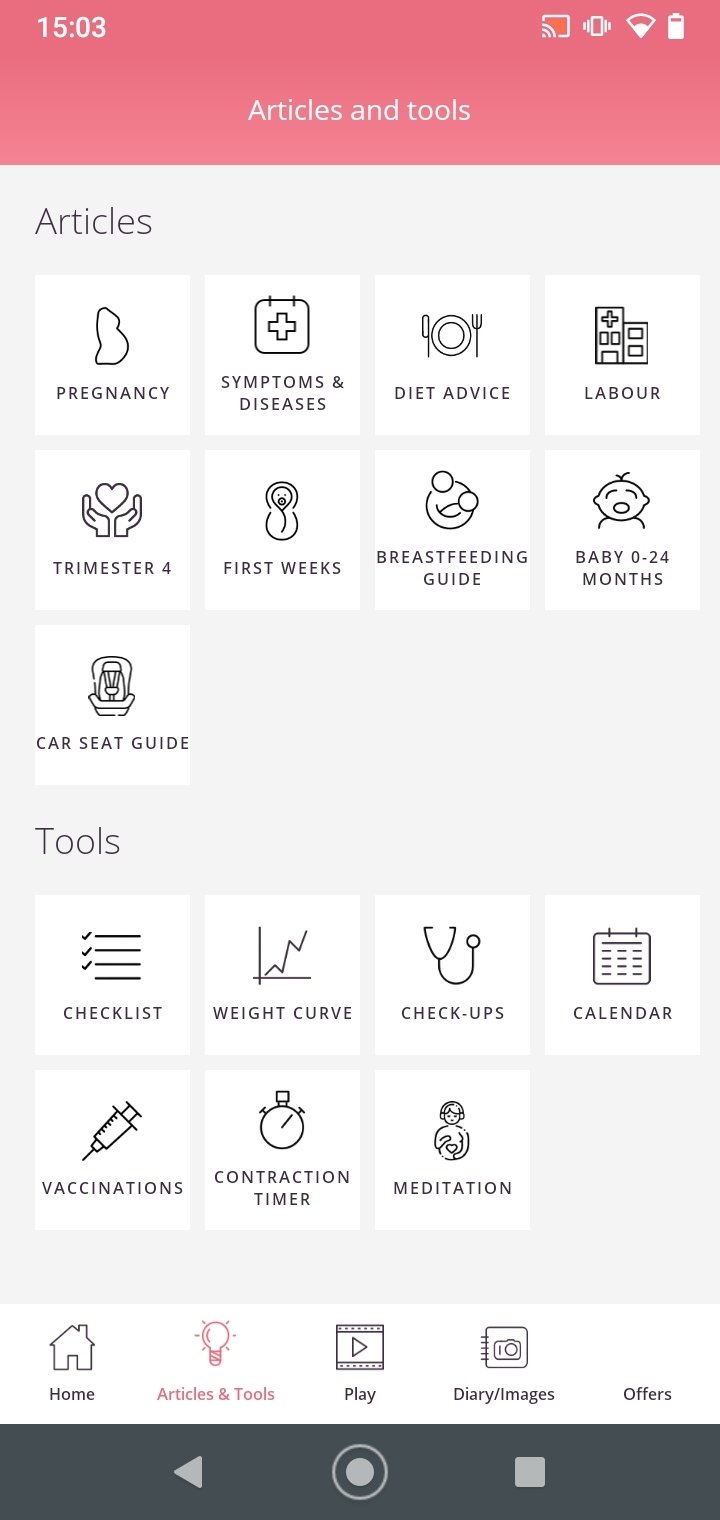
Task: Go to the Diary/Images tab
Action: tap(504, 1363)
